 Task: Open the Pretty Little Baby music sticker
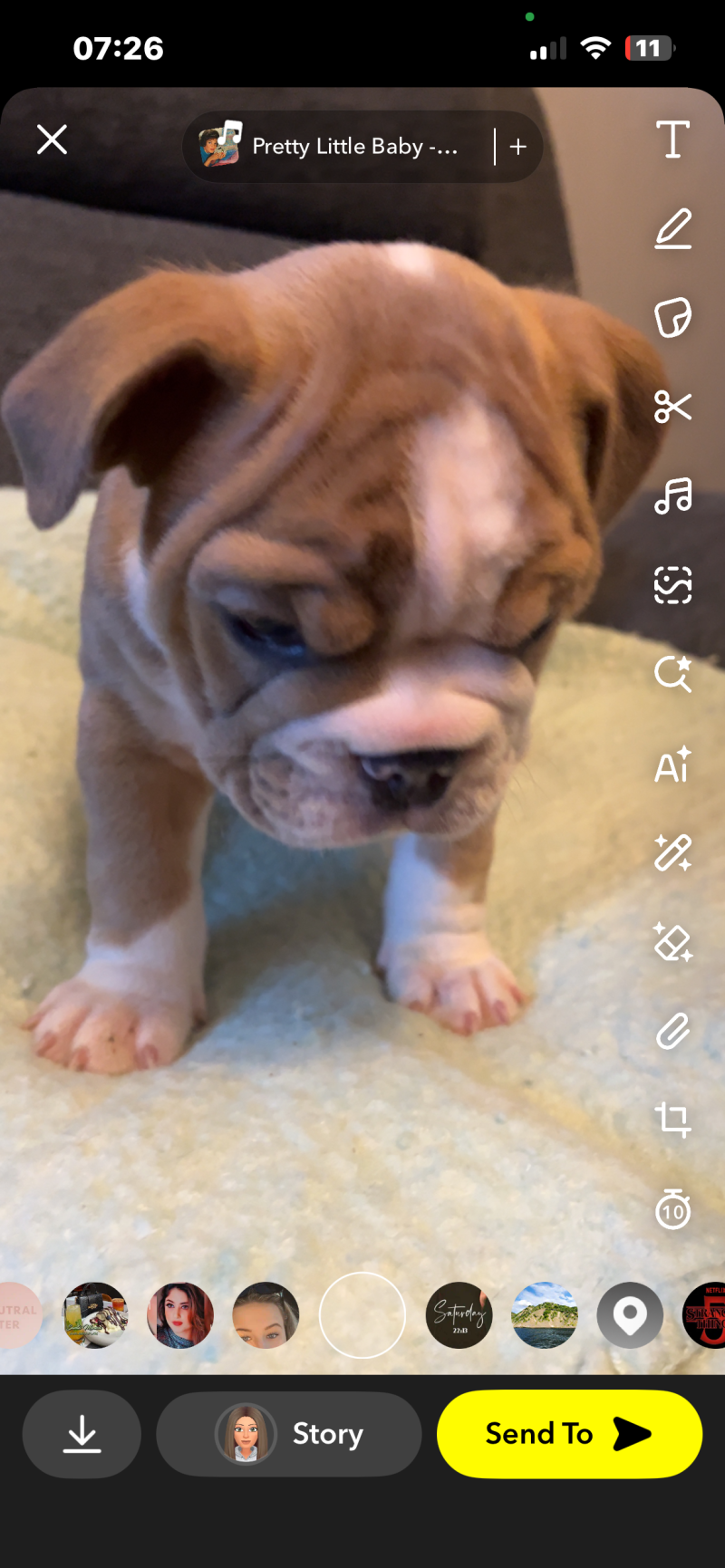click(x=335, y=147)
